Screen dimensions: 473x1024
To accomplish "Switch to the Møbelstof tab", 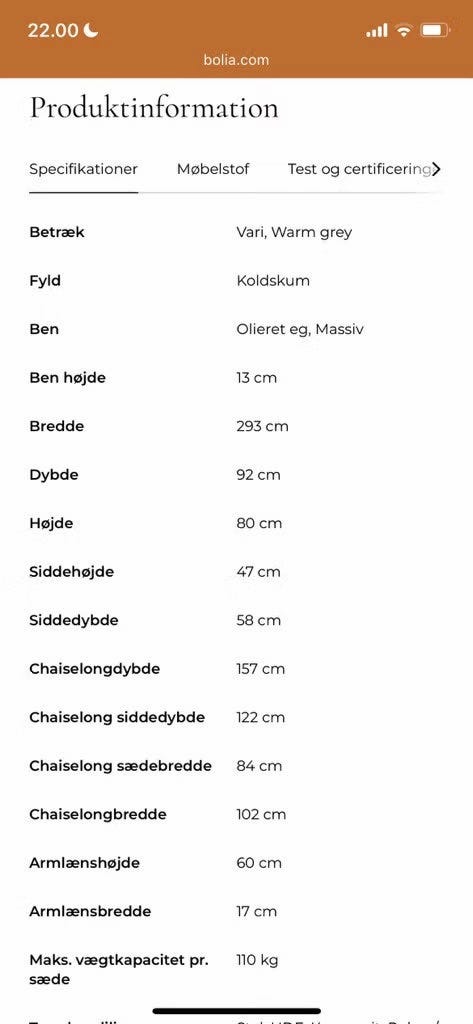I will click(213, 169).
